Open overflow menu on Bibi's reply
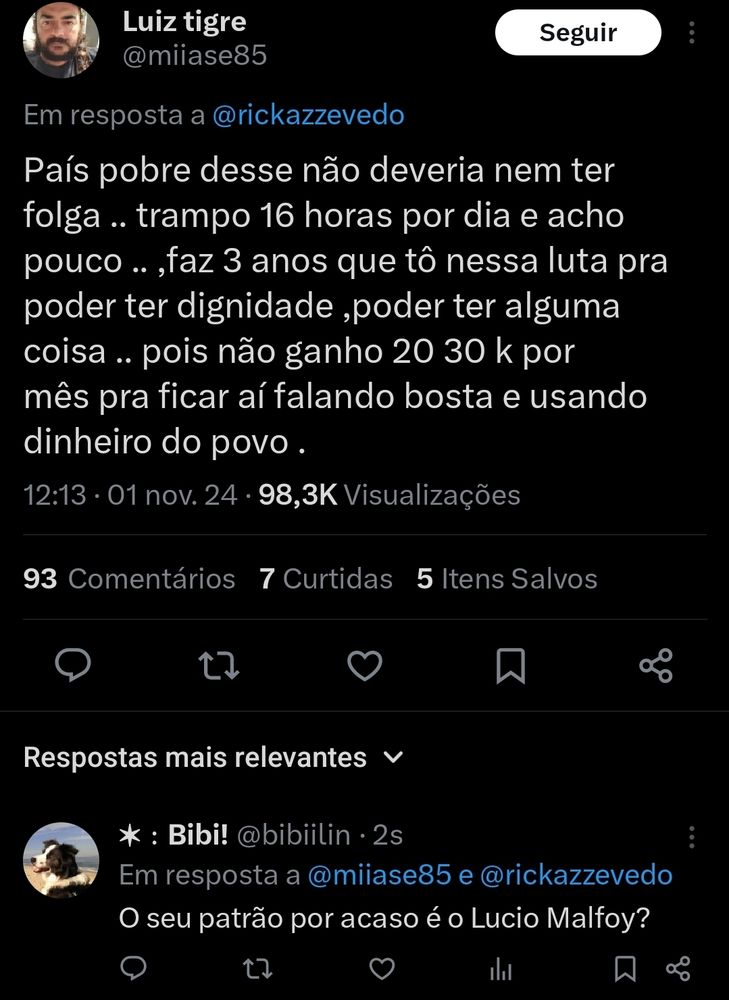This screenshot has width=729, height=1000. point(692,836)
